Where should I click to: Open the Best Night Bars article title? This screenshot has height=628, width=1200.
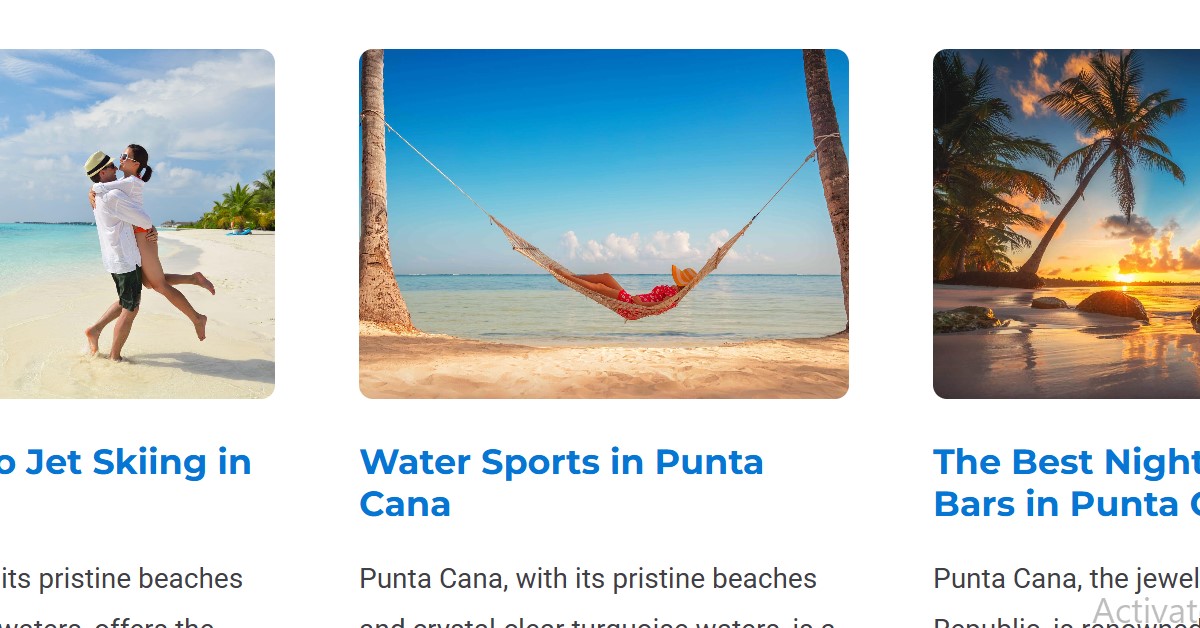pyautogui.click(x=1066, y=482)
